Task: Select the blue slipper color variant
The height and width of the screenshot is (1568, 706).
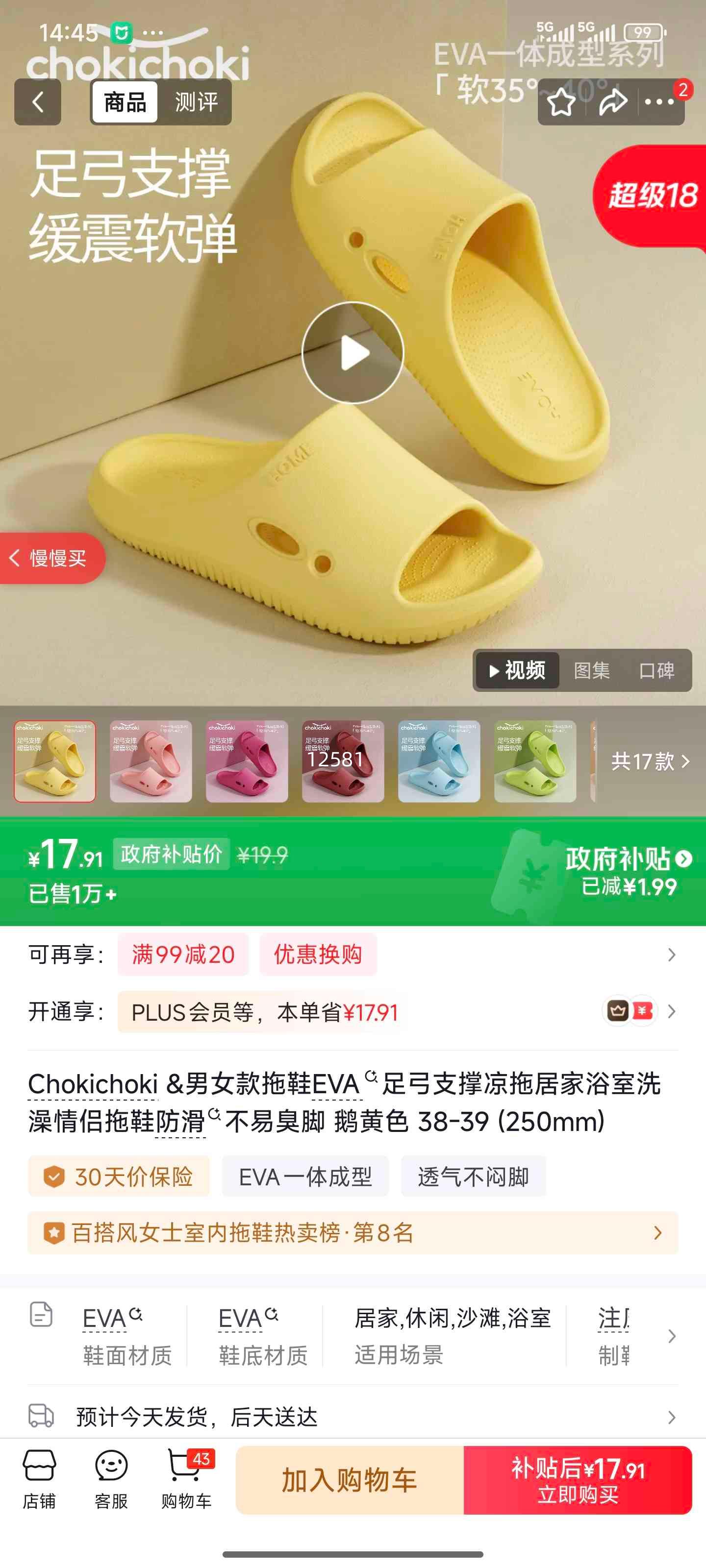Action: (440, 762)
